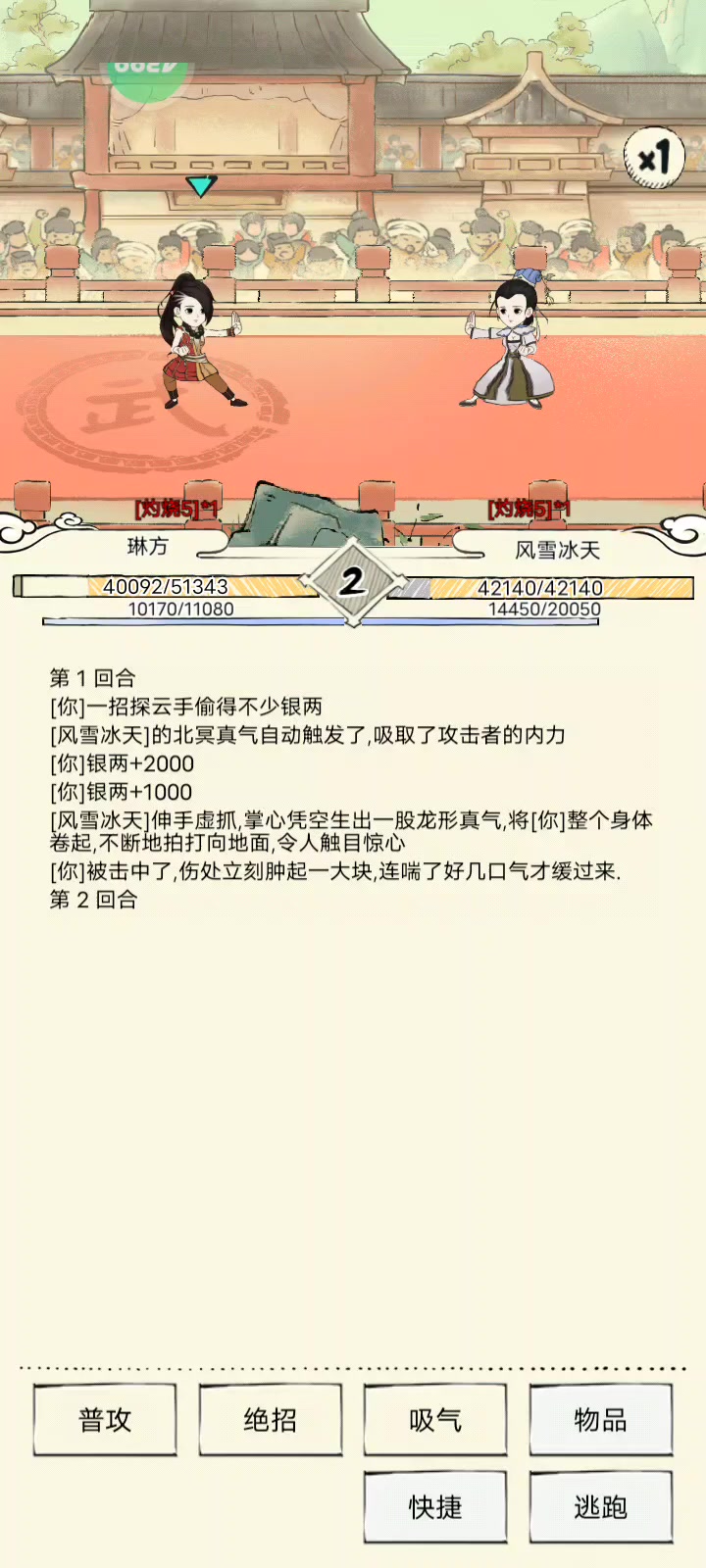This screenshot has width=706, height=1568.
Task: Choose 吸气 to recover energy
Action: [x=435, y=1419]
